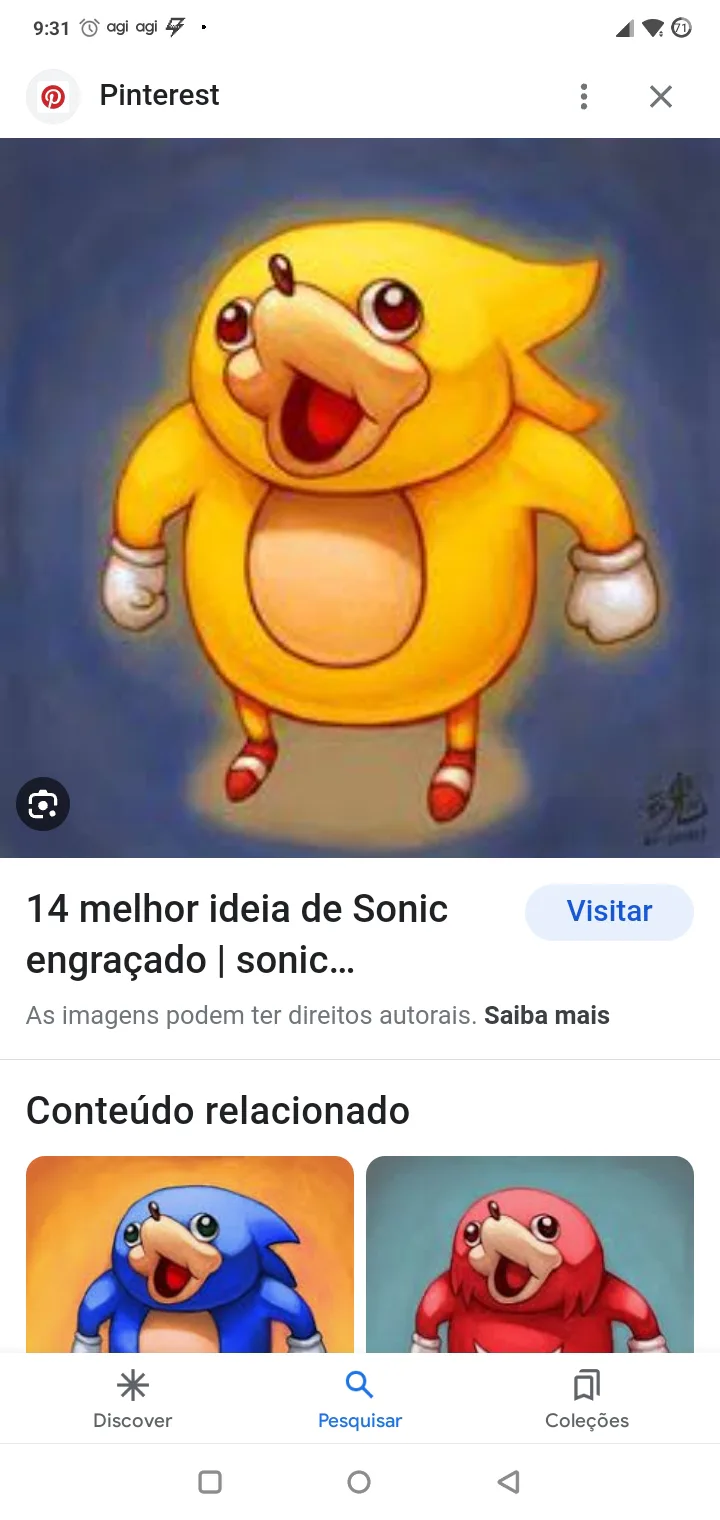Screen dimensions: 720x1520
Task: Open the Saiba mais link
Action: [x=546, y=1015]
